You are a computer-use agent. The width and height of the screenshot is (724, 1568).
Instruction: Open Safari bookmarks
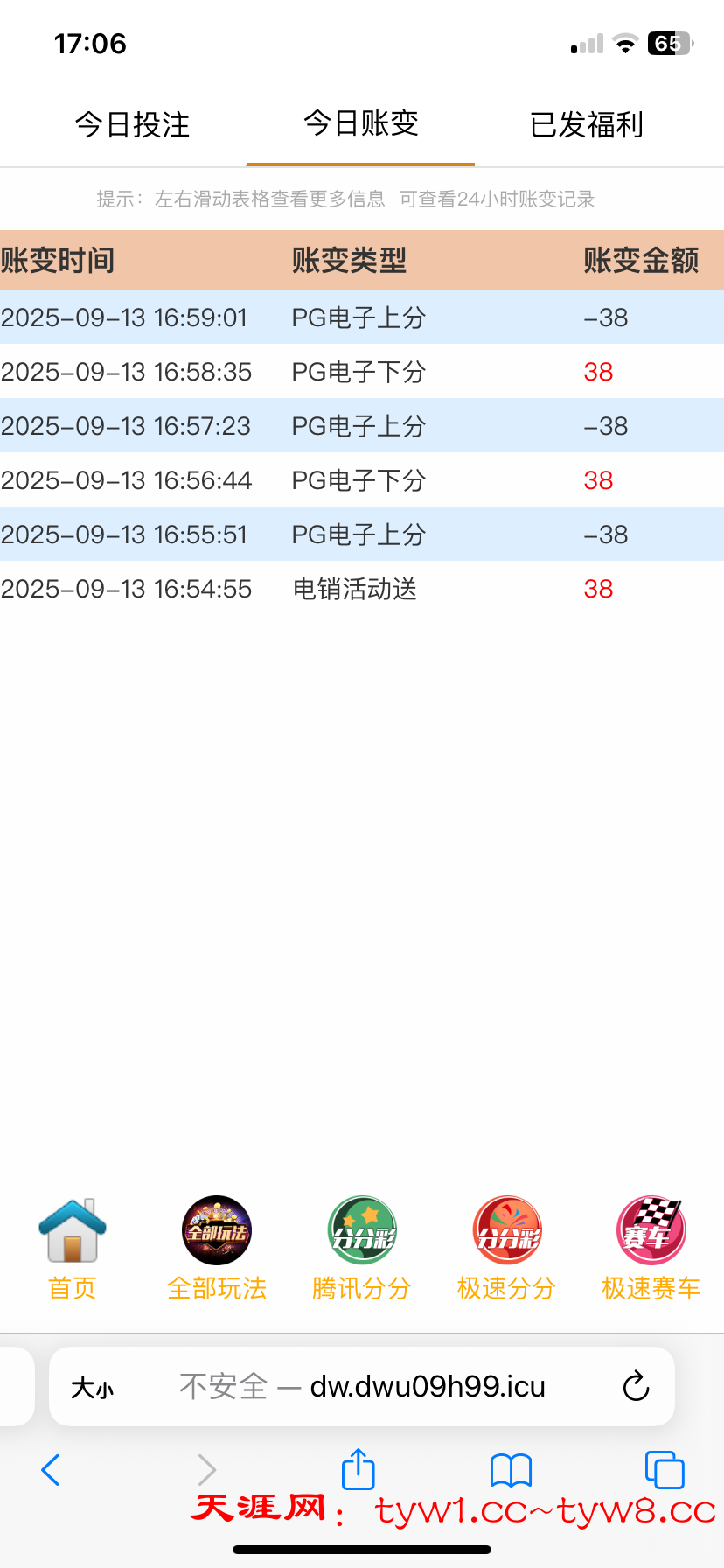pyautogui.click(x=512, y=1470)
